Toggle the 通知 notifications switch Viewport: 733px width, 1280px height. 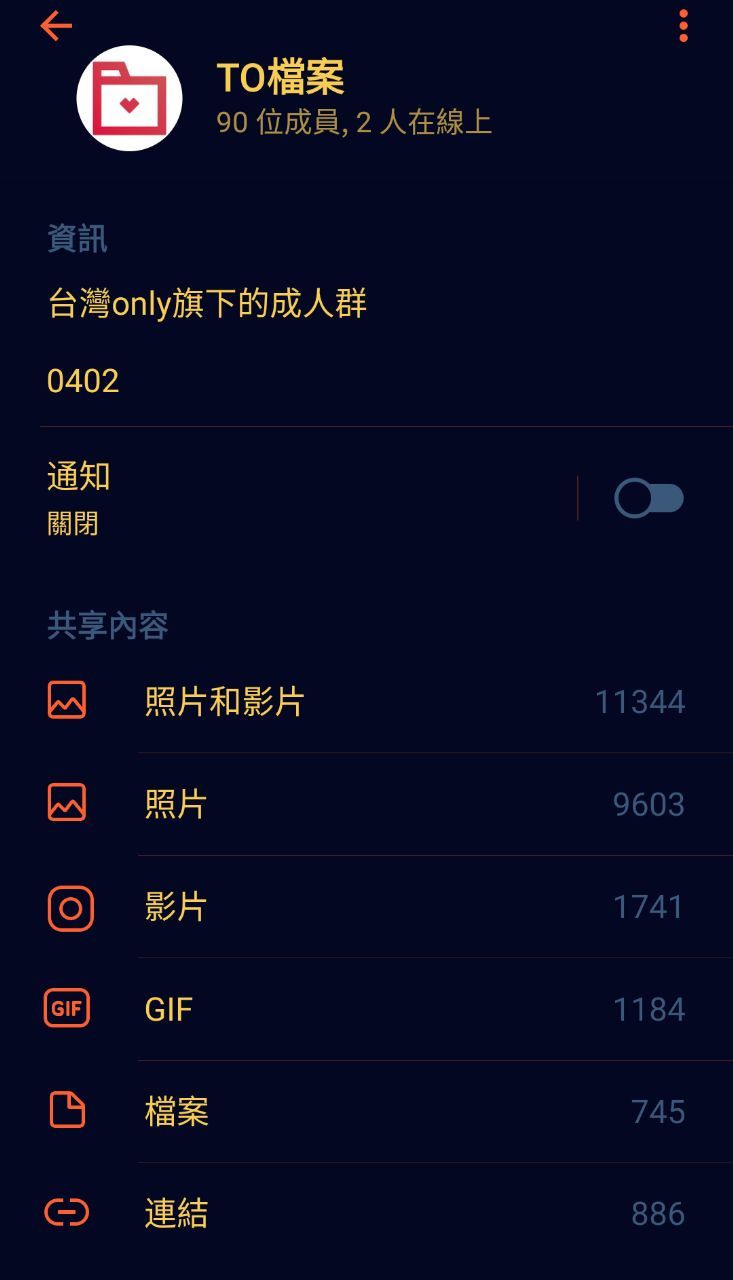tap(648, 498)
